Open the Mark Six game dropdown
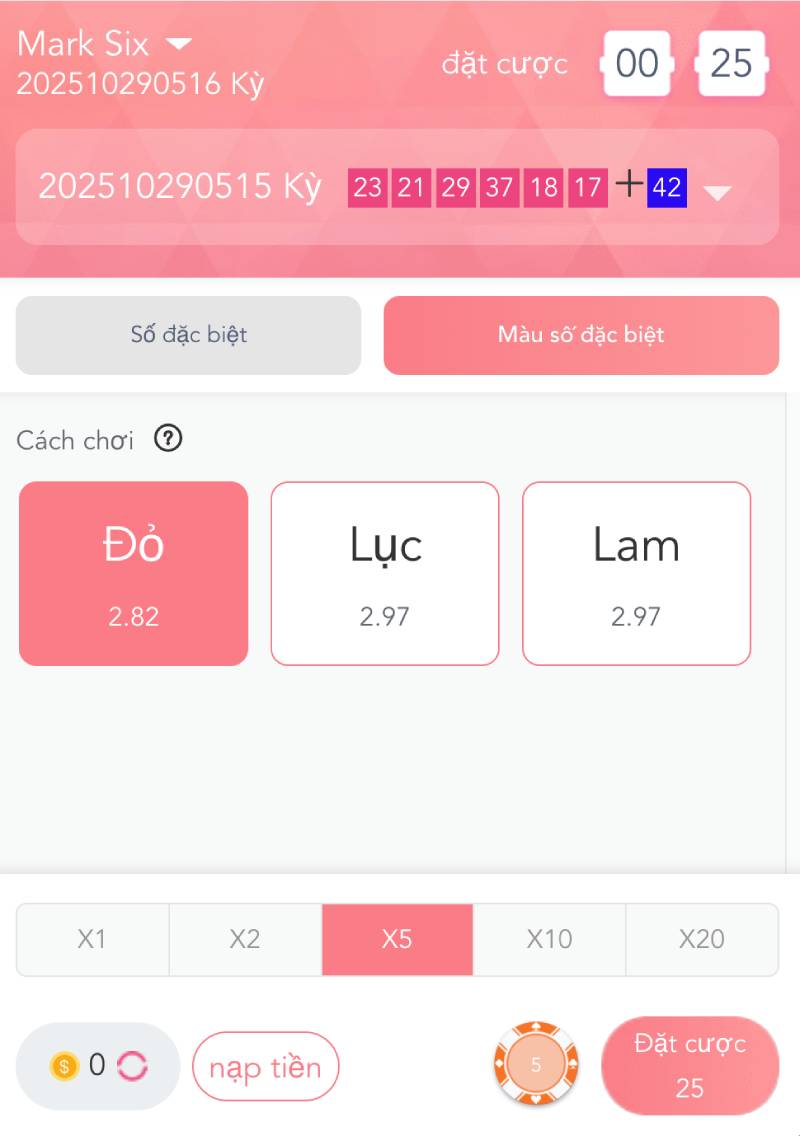800x1136 pixels. [178, 44]
